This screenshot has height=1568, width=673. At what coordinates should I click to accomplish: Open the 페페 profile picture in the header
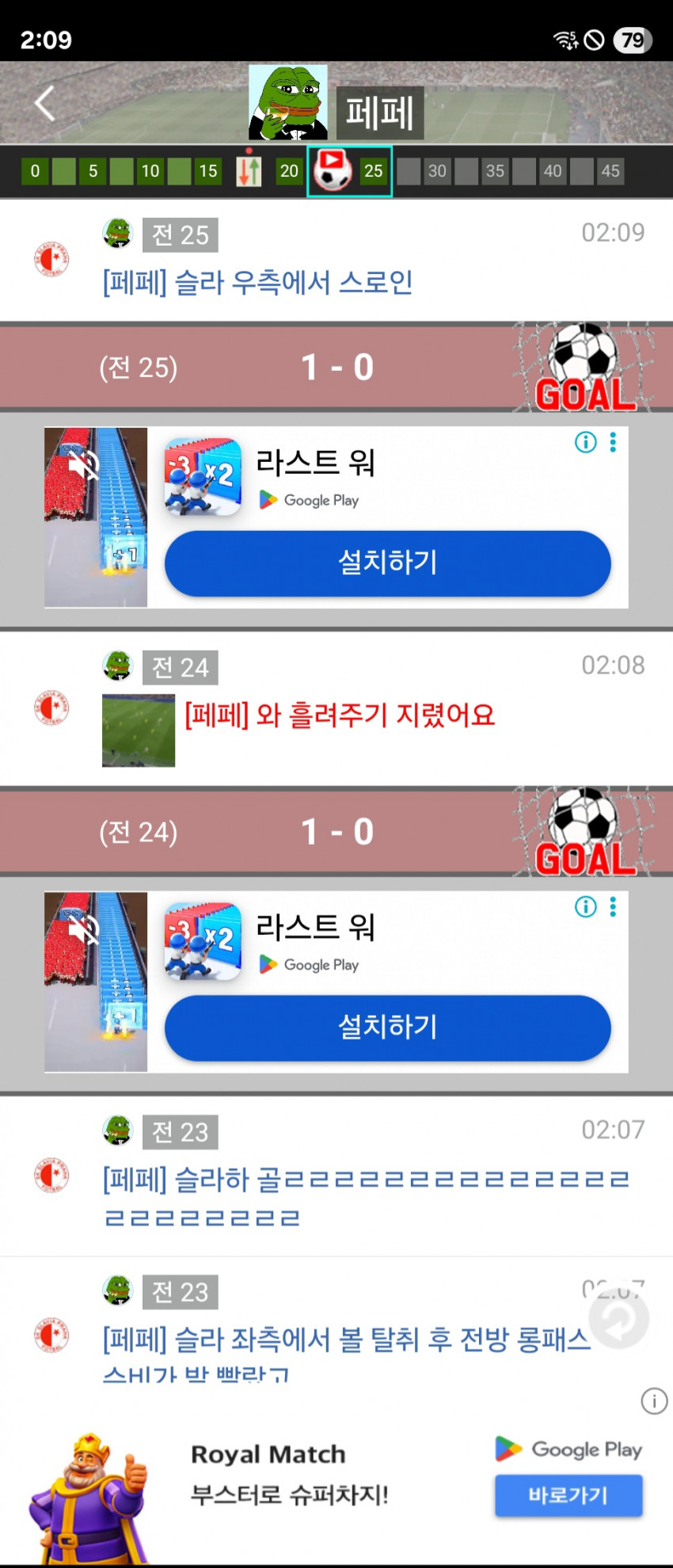288,103
